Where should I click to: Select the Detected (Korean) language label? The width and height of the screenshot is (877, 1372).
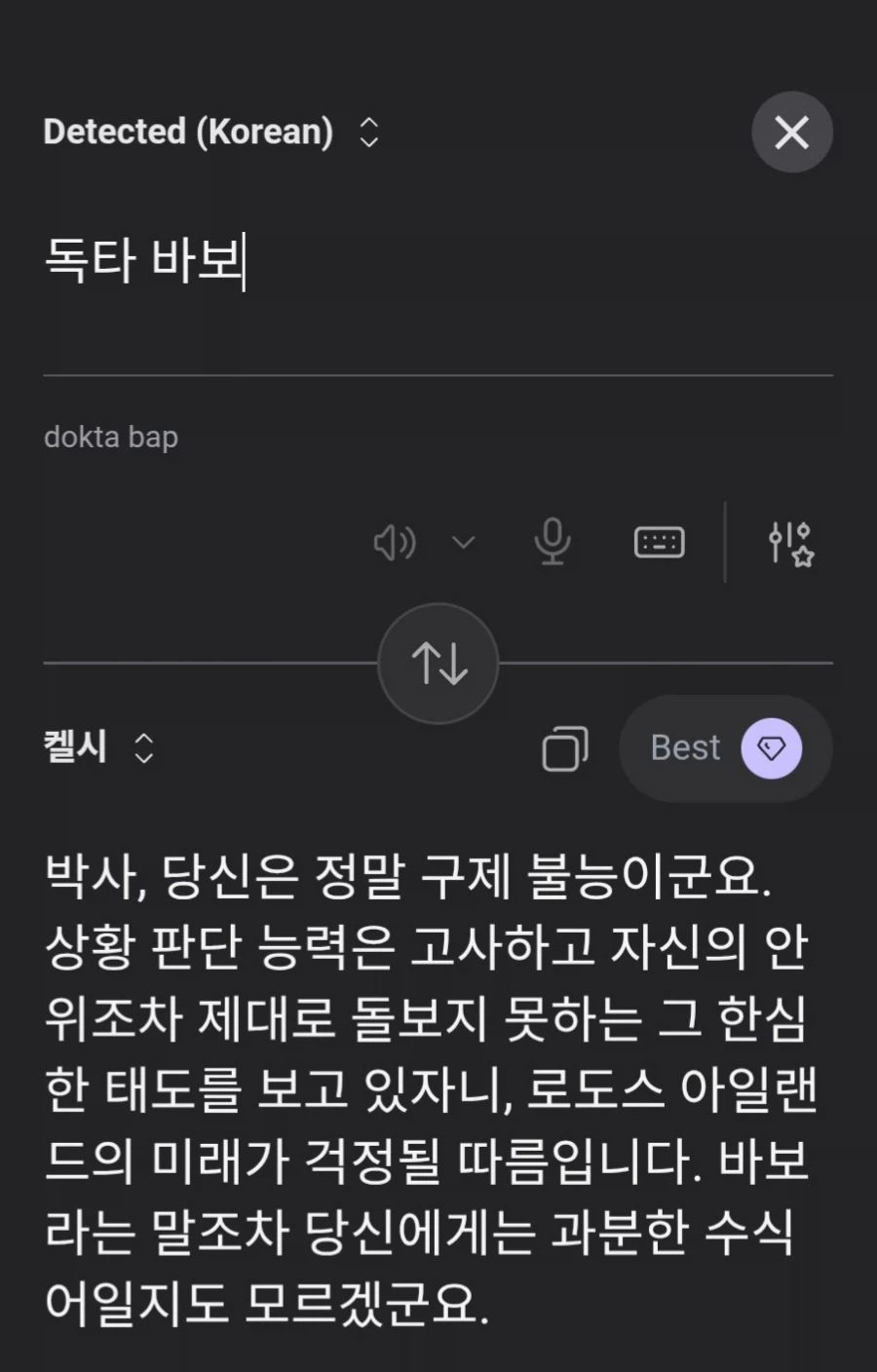[188, 132]
